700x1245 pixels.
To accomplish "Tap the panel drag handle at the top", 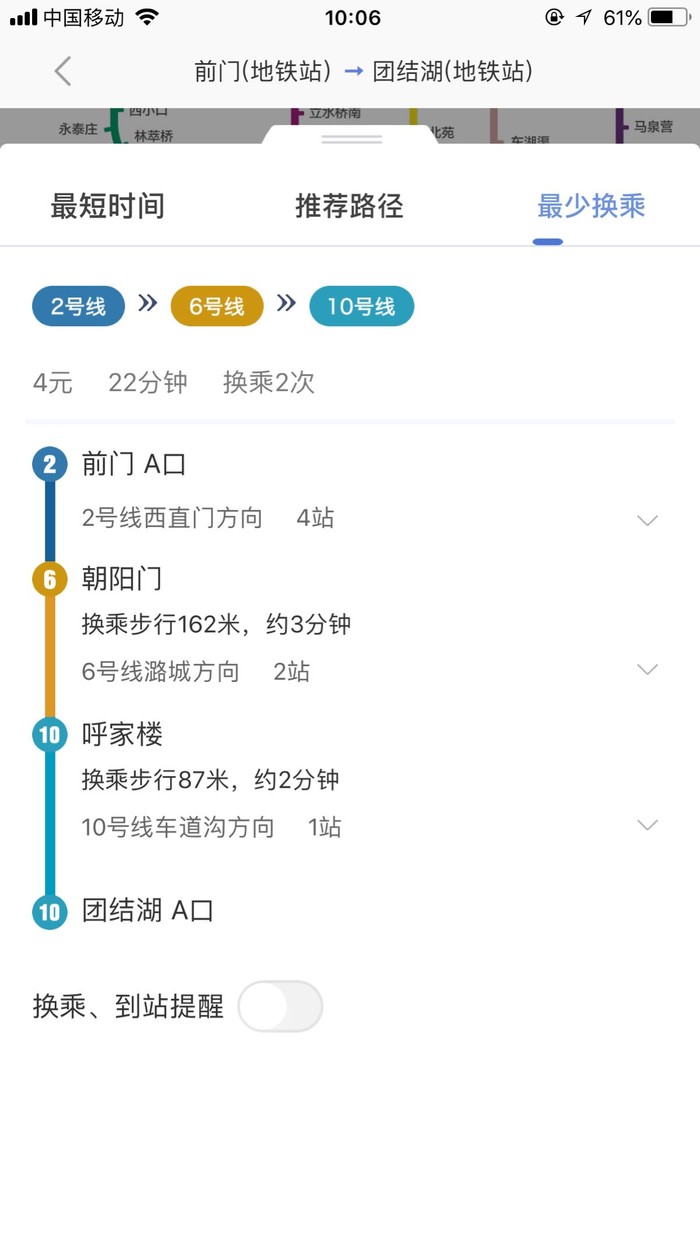I will [351, 139].
